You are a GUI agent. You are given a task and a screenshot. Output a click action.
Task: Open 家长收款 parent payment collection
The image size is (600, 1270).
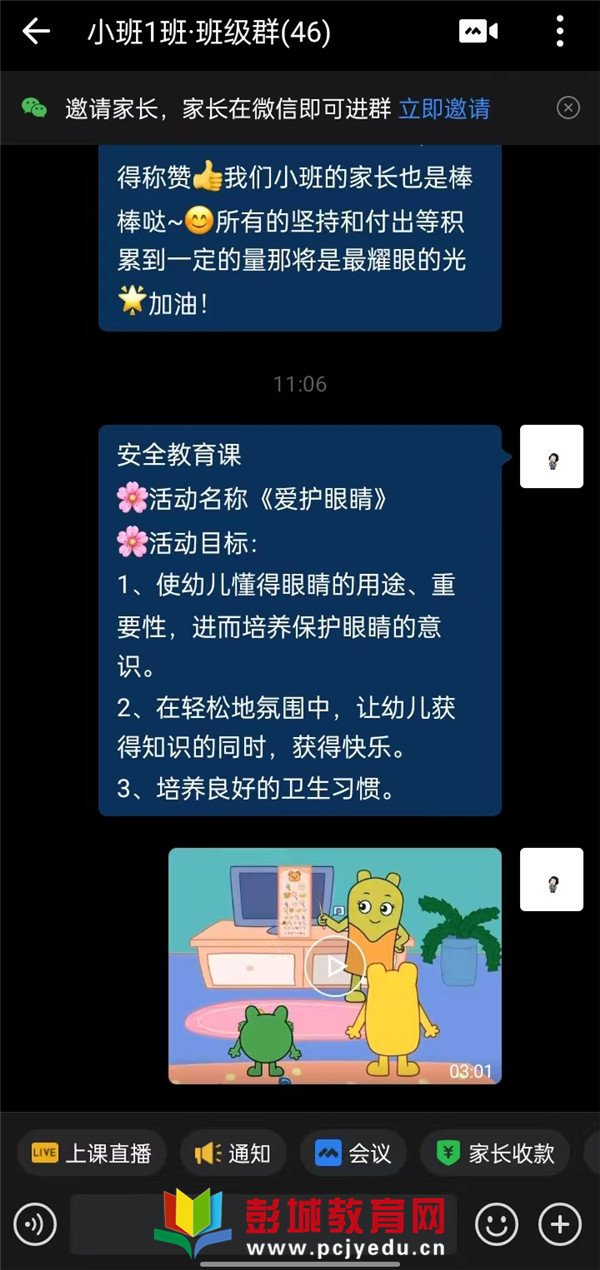click(x=496, y=1153)
